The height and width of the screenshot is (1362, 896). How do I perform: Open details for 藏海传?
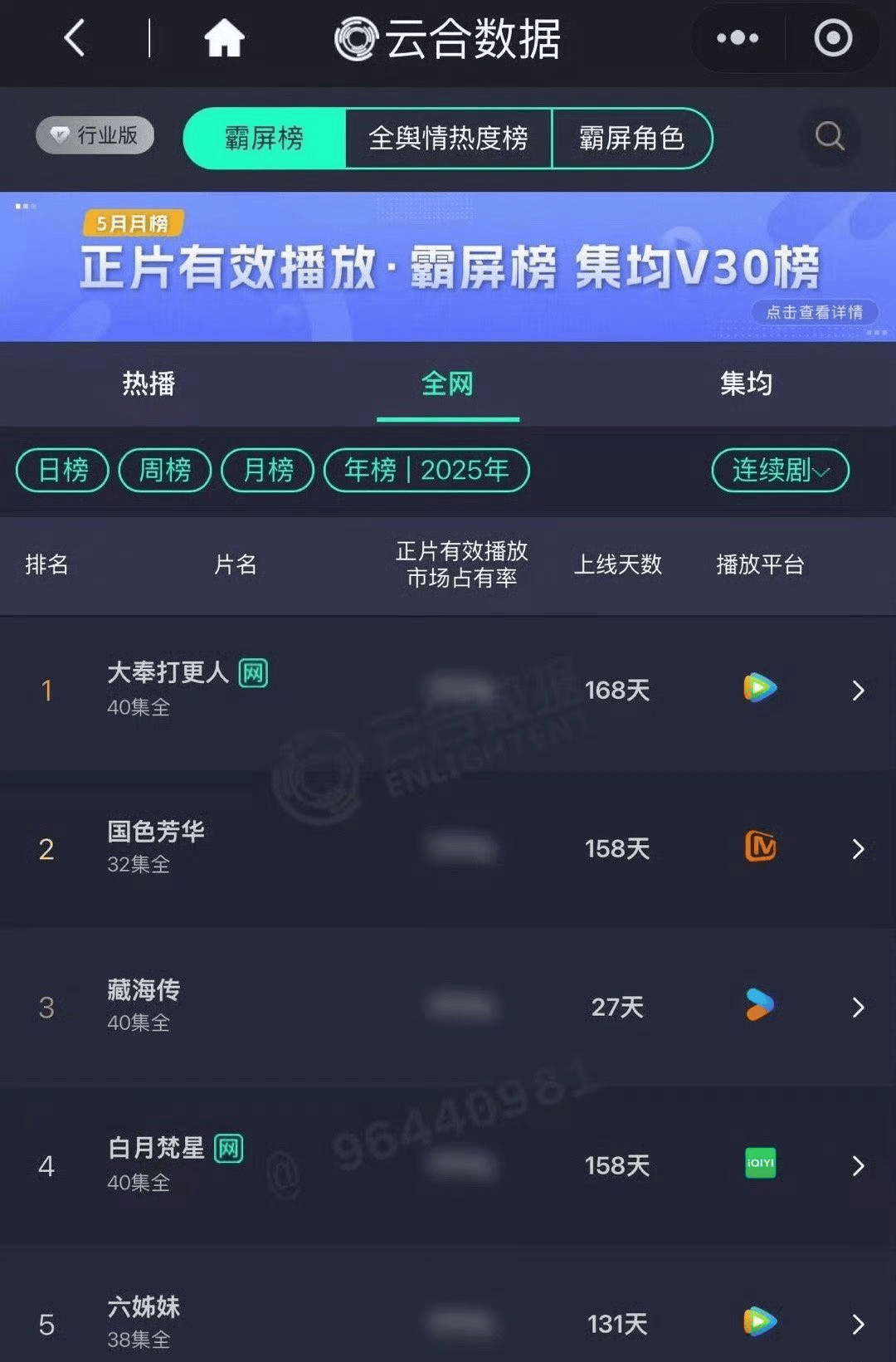[x=858, y=1008]
